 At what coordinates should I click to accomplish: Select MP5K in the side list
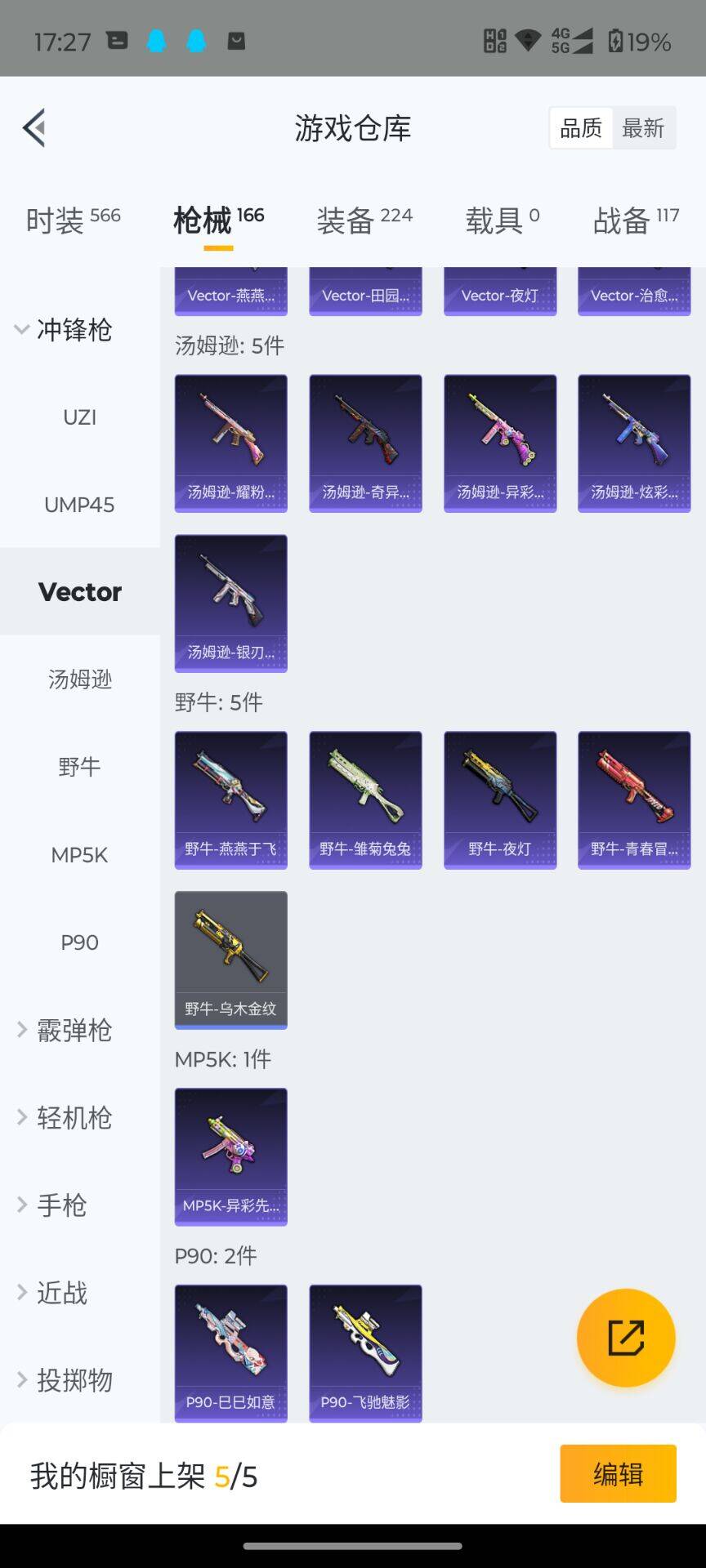pyautogui.click(x=79, y=855)
